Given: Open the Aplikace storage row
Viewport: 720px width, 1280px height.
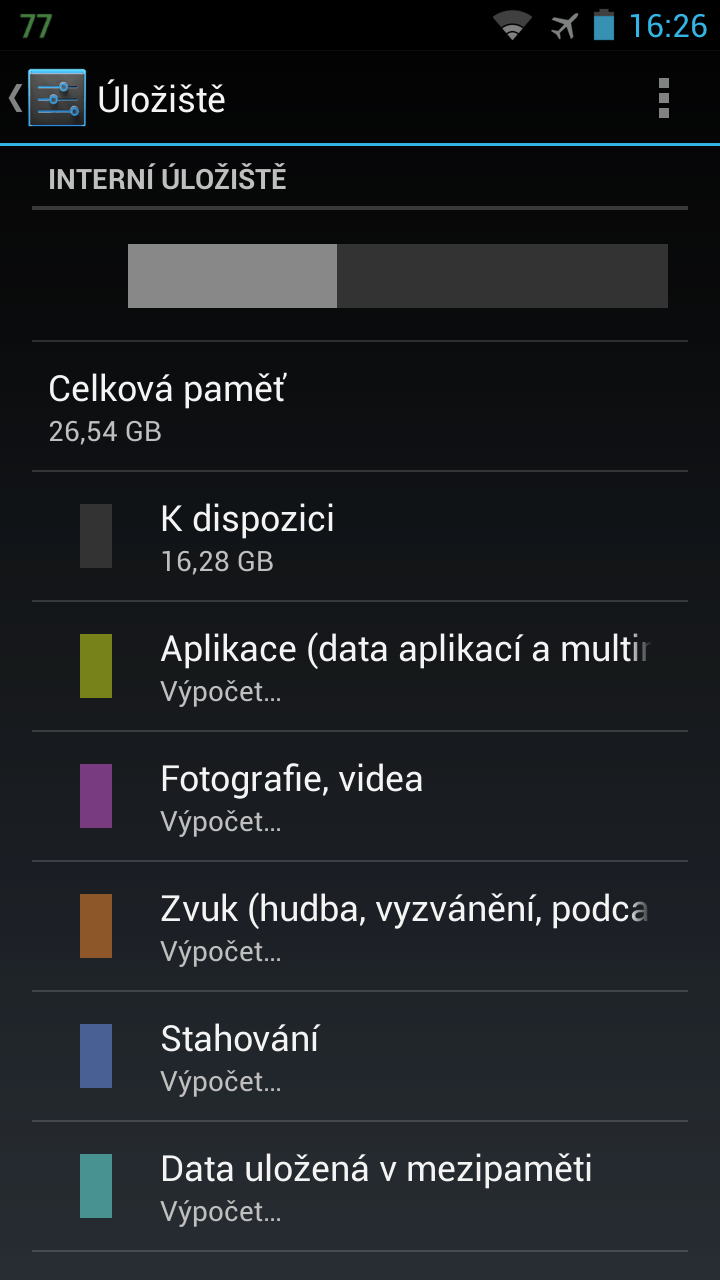Looking at the screenshot, I should tap(360, 666).
